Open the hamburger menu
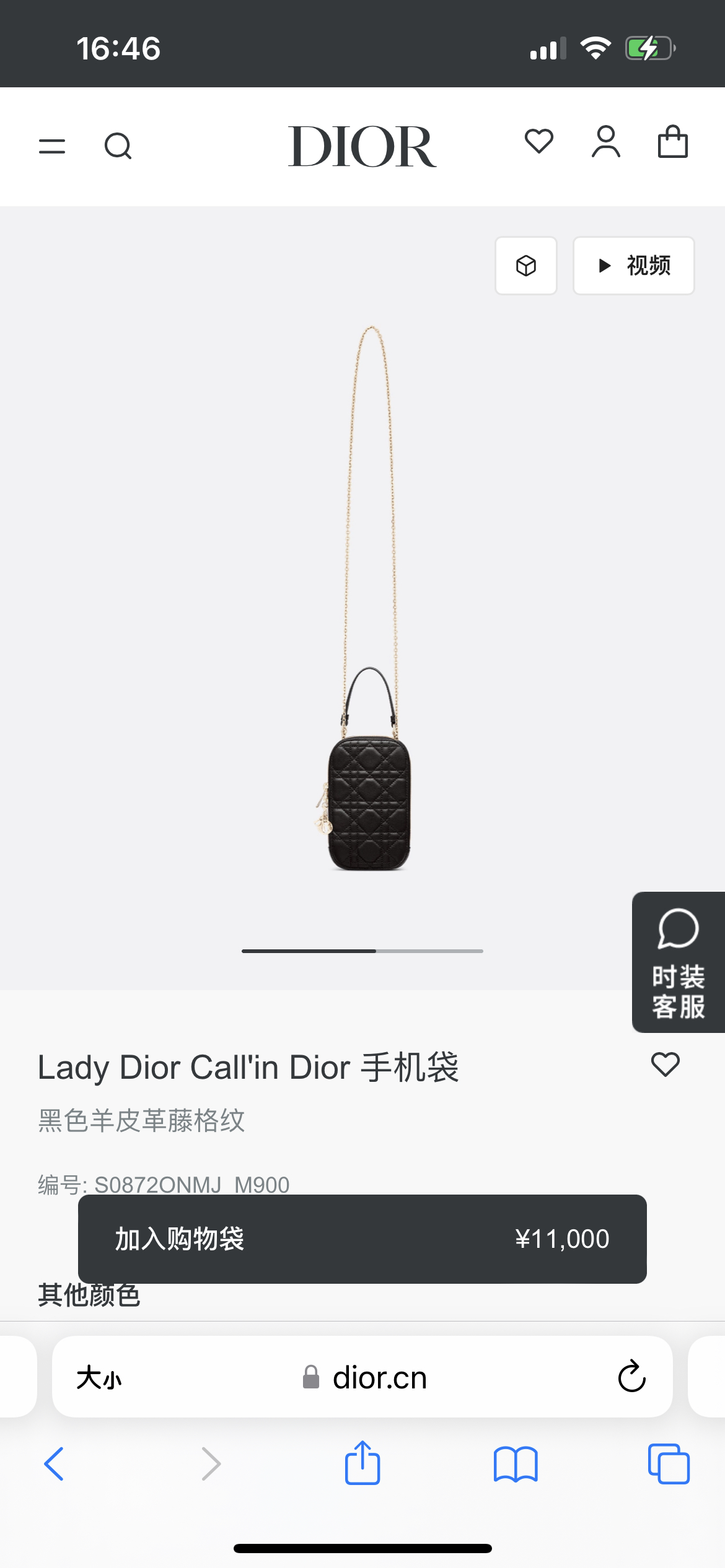This screenshot has width=725, height=1568. coord(52,147)
